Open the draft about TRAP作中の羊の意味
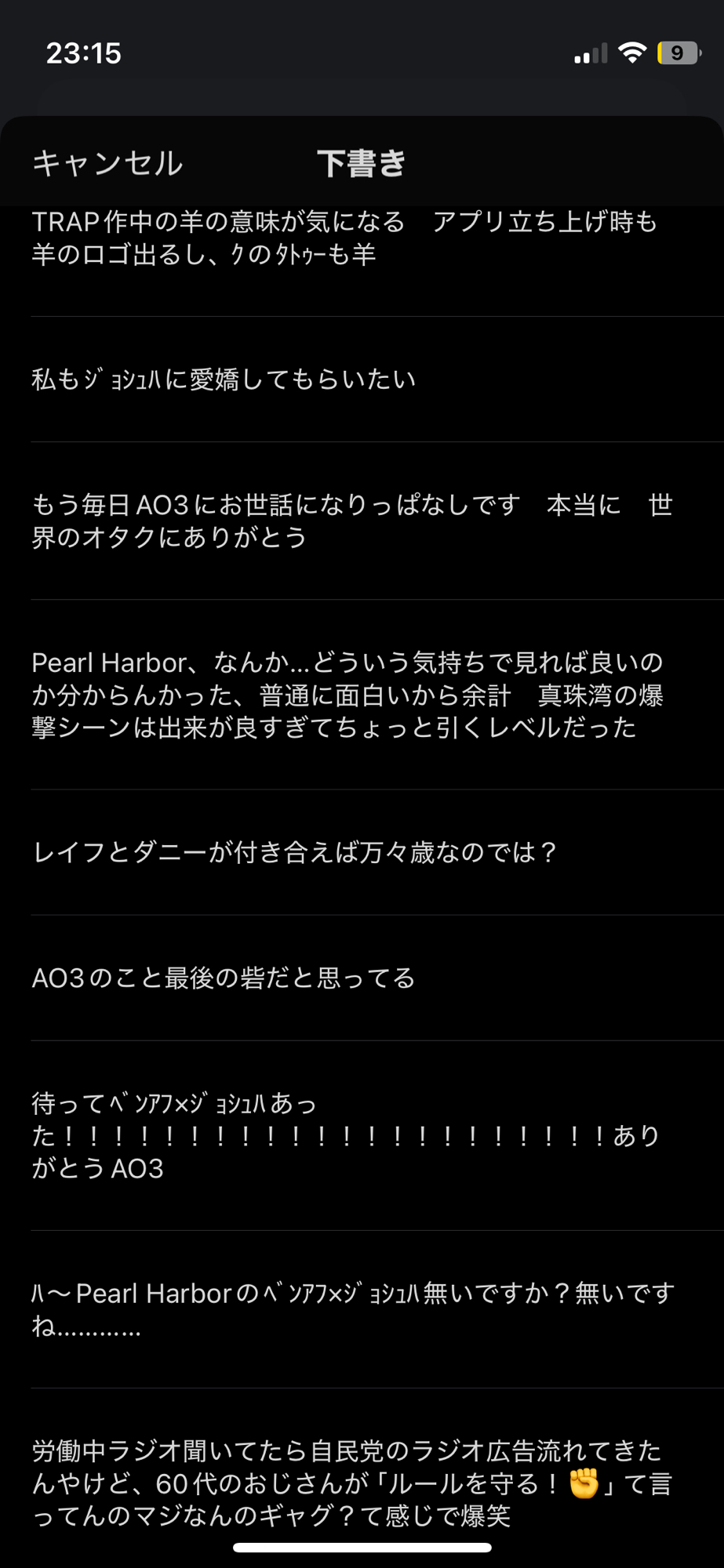This screenshot has height=1568, width=724. click(x=345, y=238)
